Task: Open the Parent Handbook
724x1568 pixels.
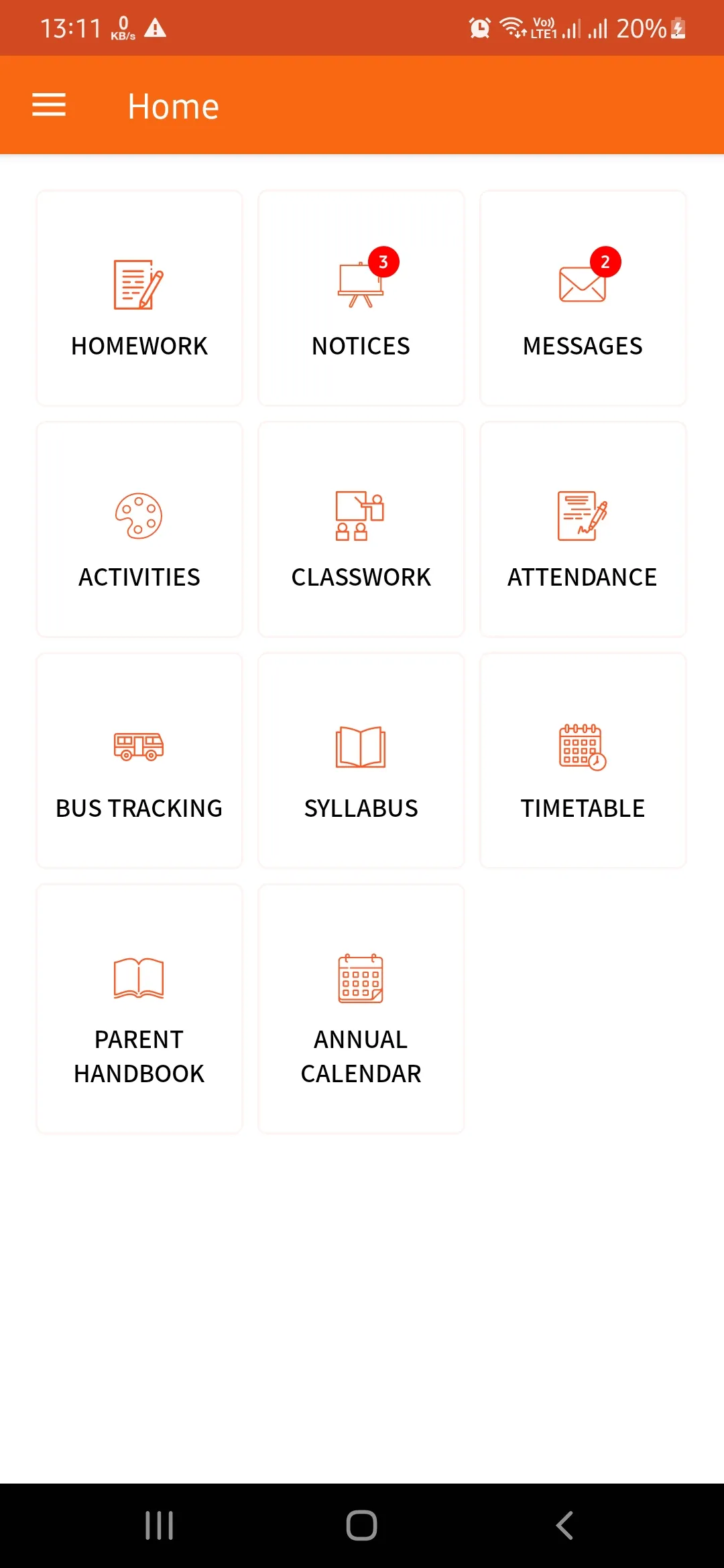Action: [x=139, y=1009]
